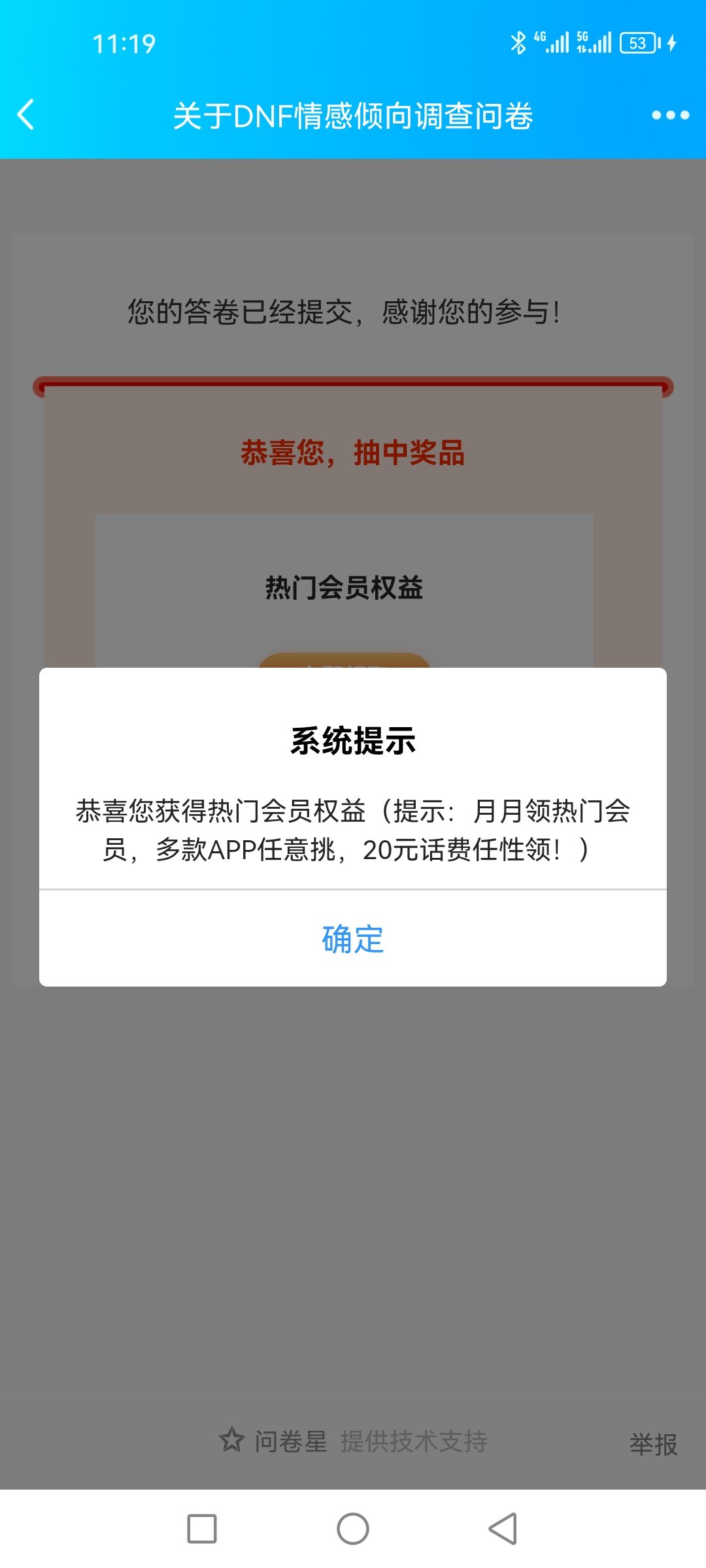
Task: Tap the 举报 report link
Action: [x=653, y=1444]
